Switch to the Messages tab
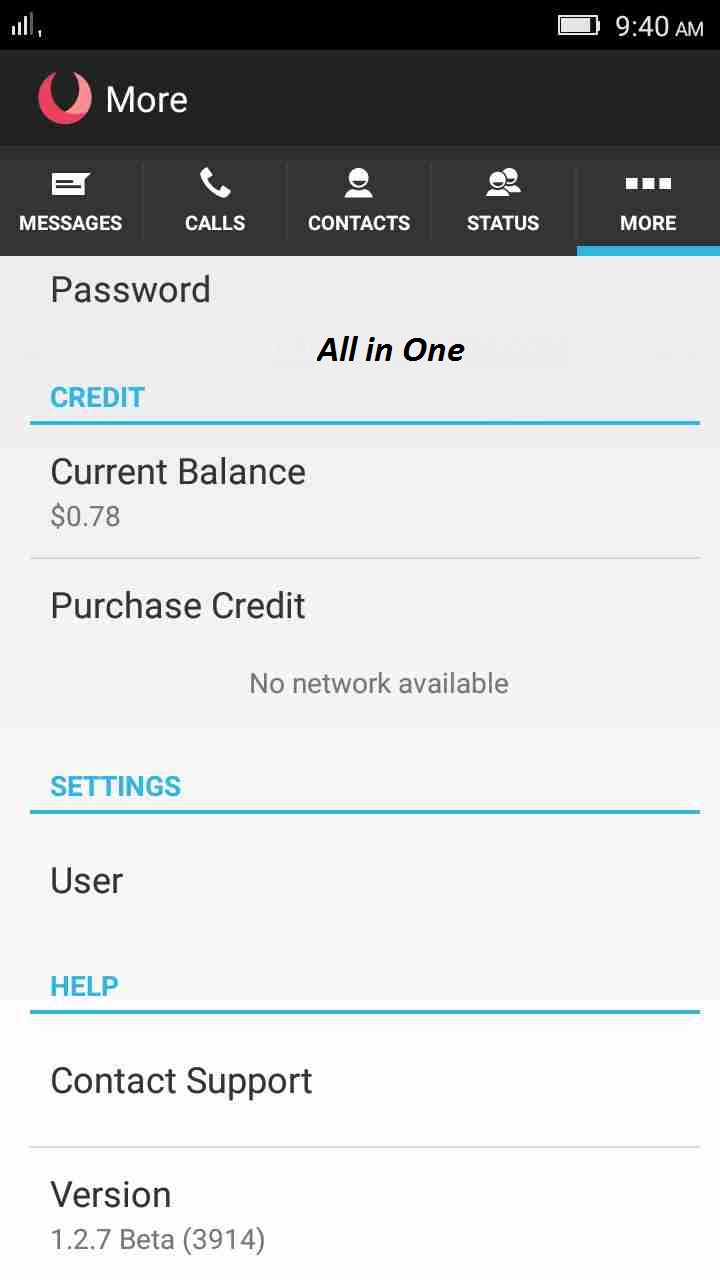Viewport: 720px width, 1280px height. point(71,202)
